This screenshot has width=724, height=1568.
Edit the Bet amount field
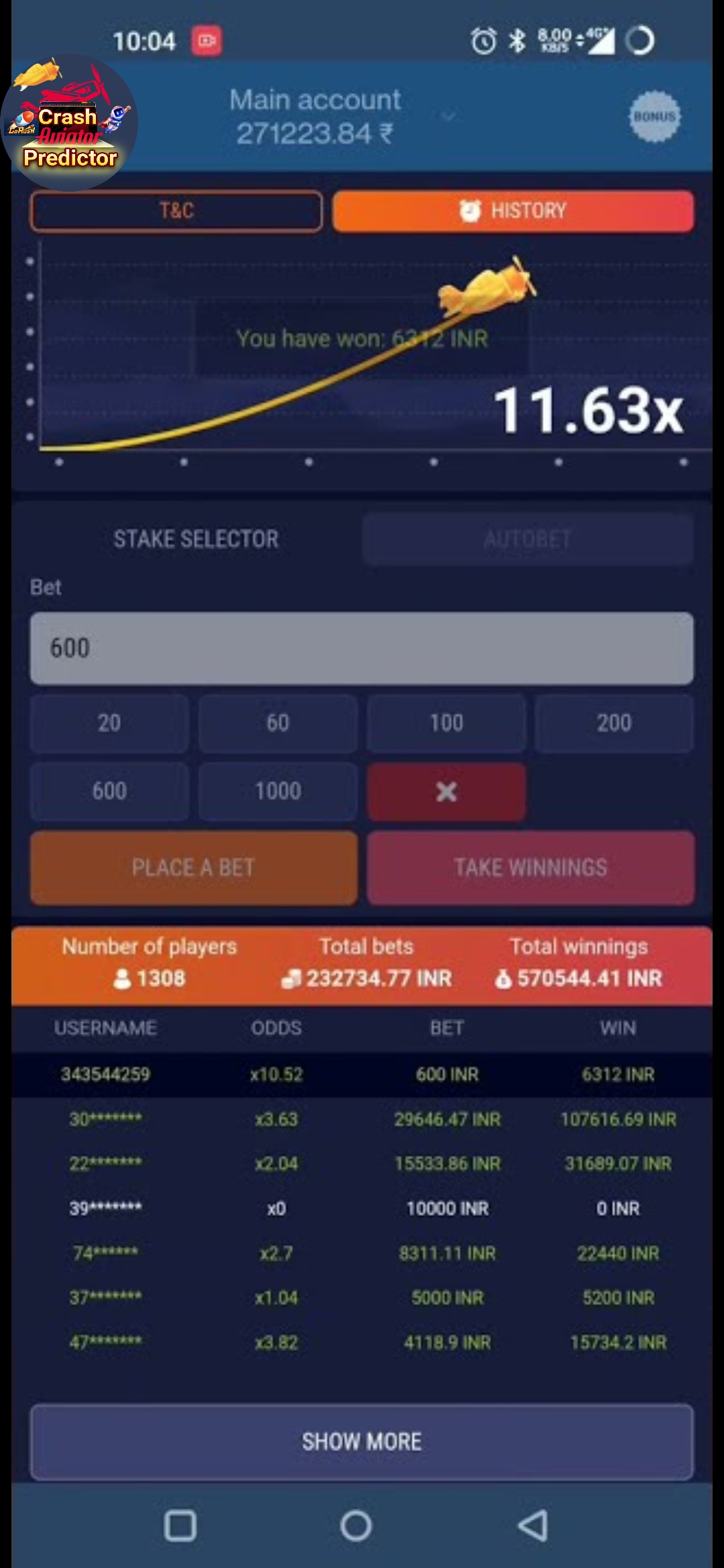pos(362,648)
